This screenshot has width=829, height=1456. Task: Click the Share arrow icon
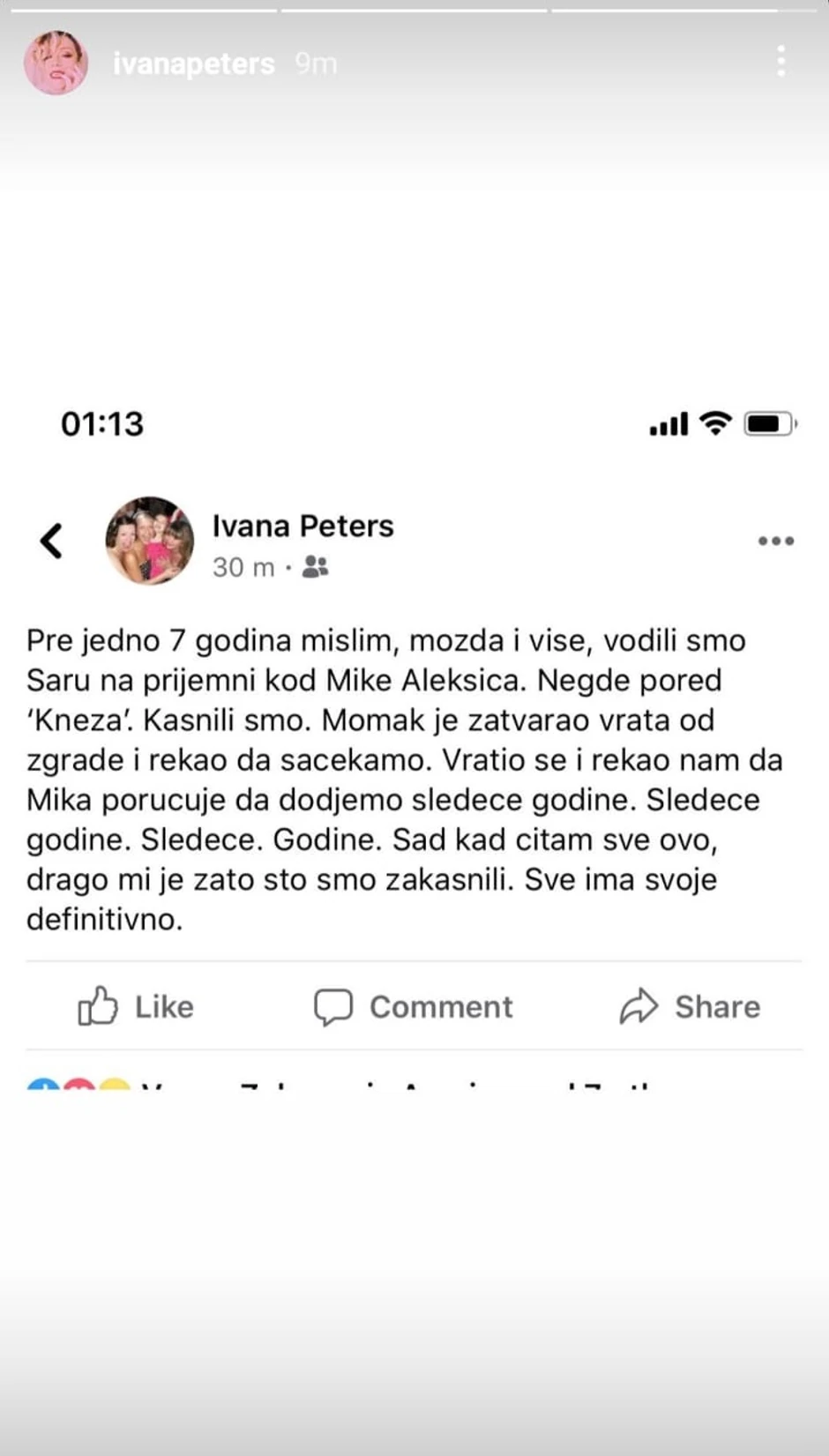pyautogui.click(x=641, y=1005)
